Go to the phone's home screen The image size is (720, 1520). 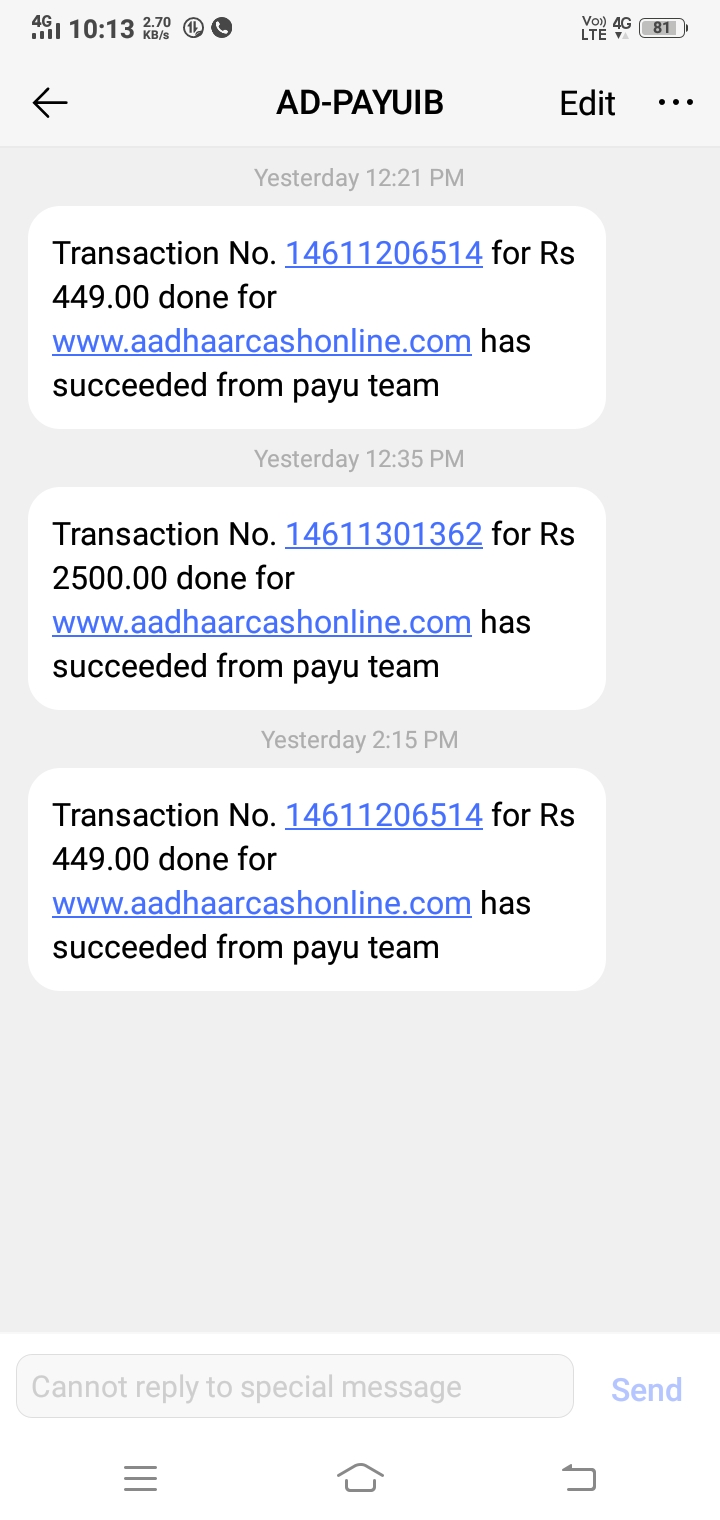coord(360,1477)
